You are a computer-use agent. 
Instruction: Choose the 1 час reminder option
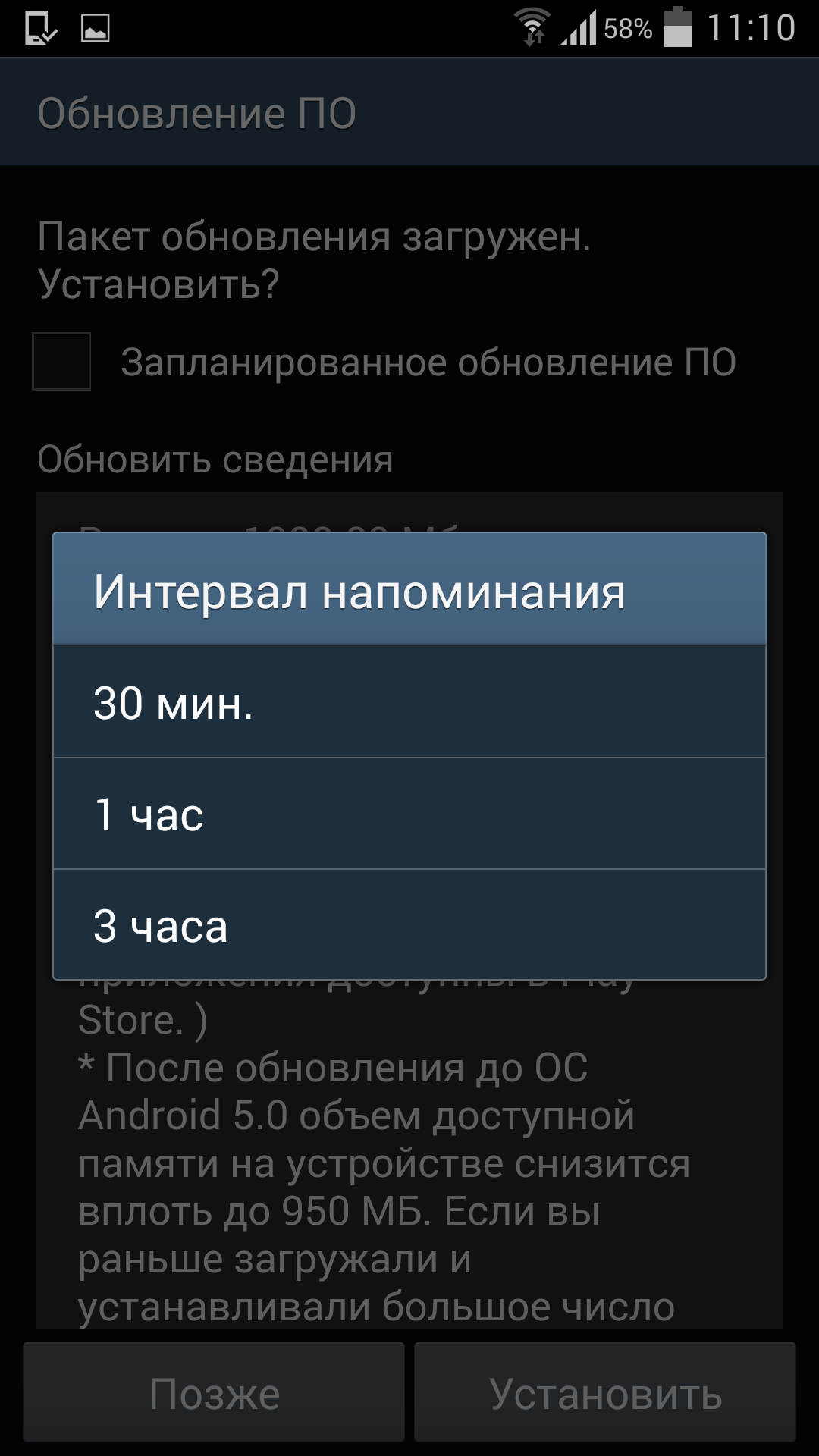[x=409, y=814]
